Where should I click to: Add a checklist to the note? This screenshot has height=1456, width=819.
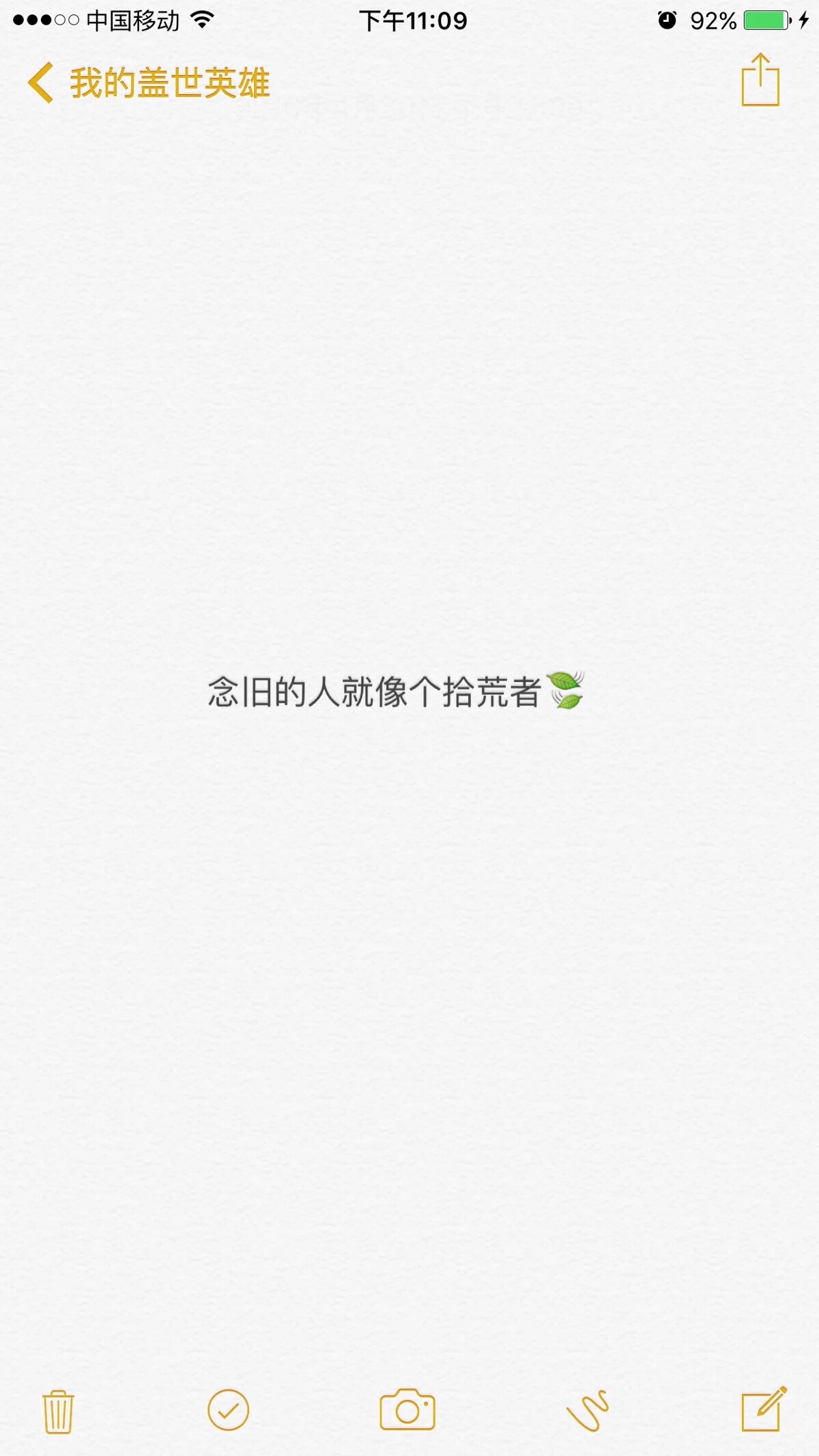tap(229, 1410)
